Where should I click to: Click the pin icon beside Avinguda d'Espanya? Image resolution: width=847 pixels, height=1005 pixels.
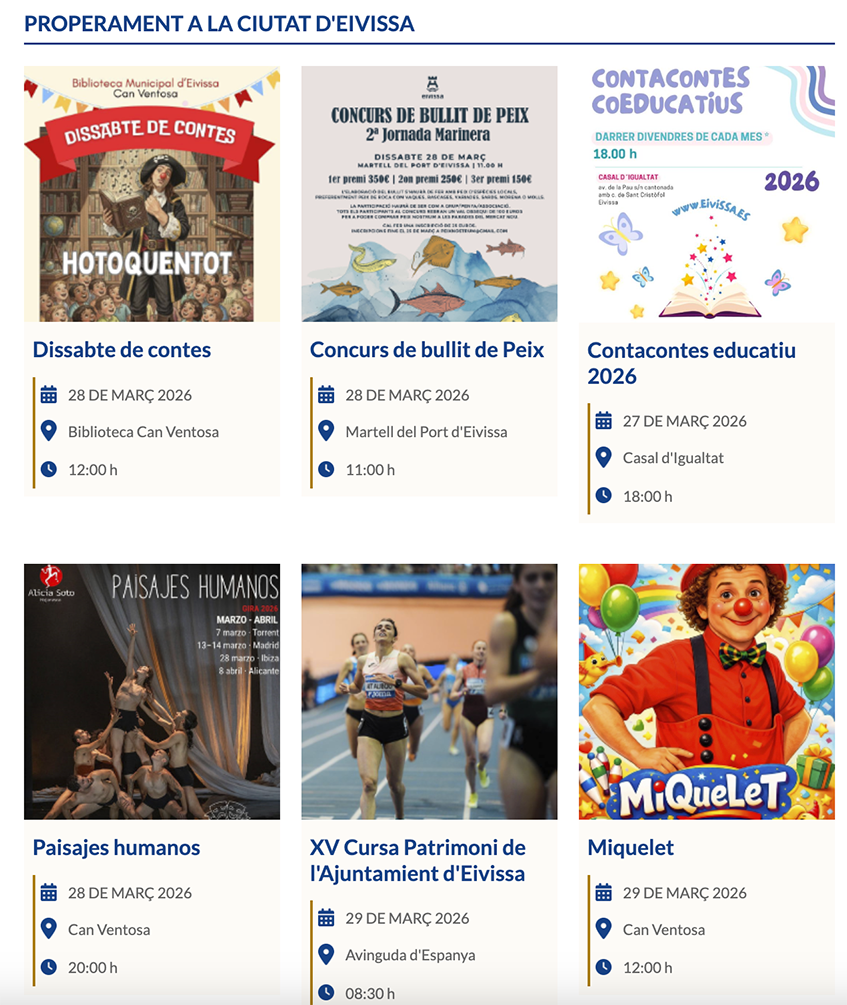[x=324, y=954]
